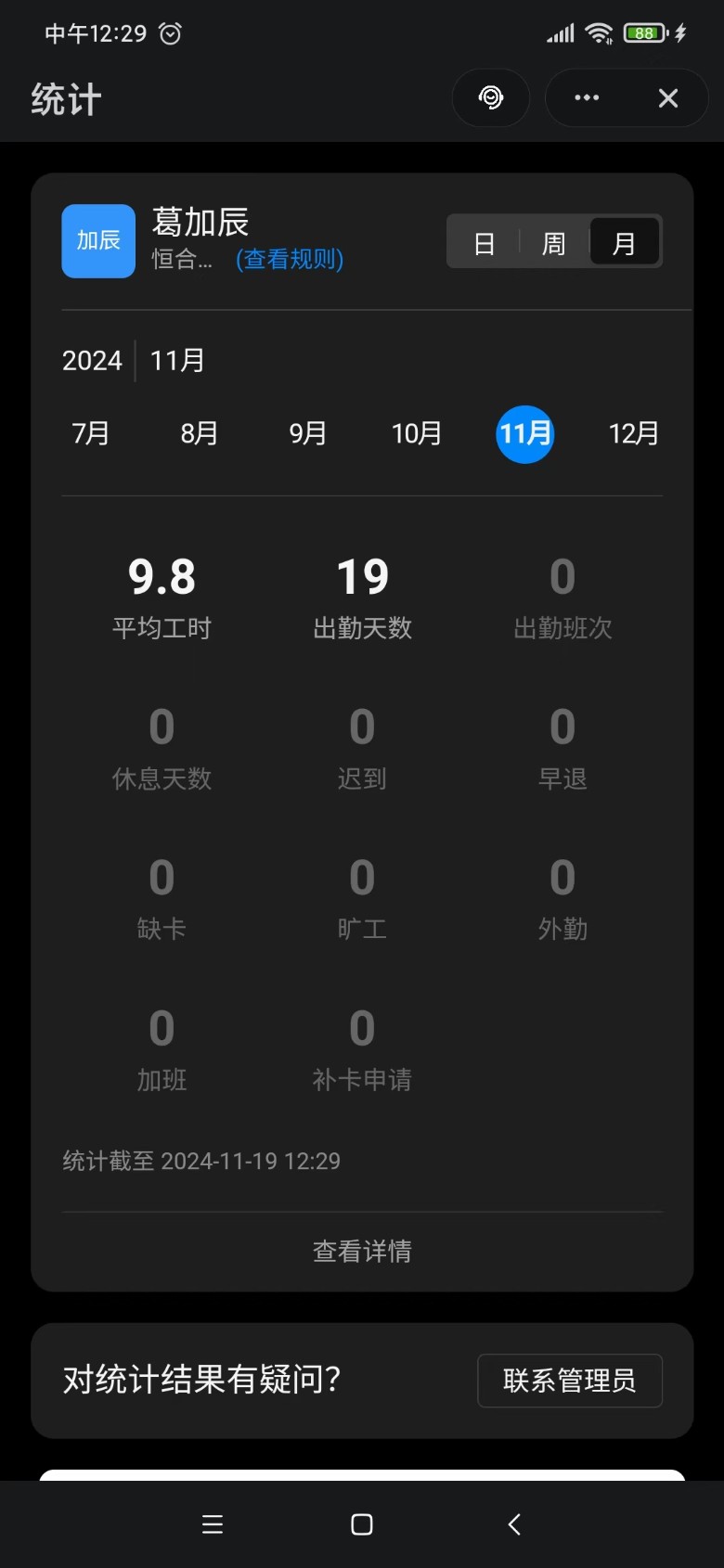Go back using system navigation arrow
The image size is (724, 1568).
click(x=514, y=1524)
